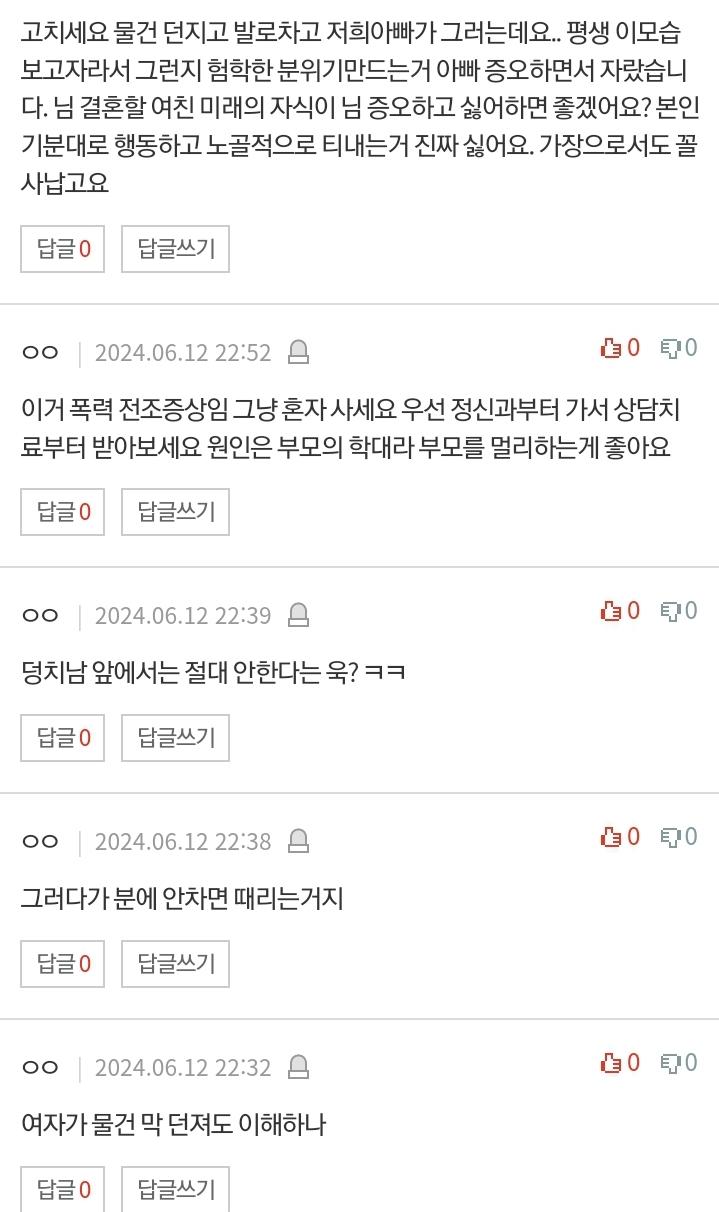Downvote the 22:32 comment
Image resolution: width=719 pixels, height=1212 pixels.
[x=679, y=1063]
